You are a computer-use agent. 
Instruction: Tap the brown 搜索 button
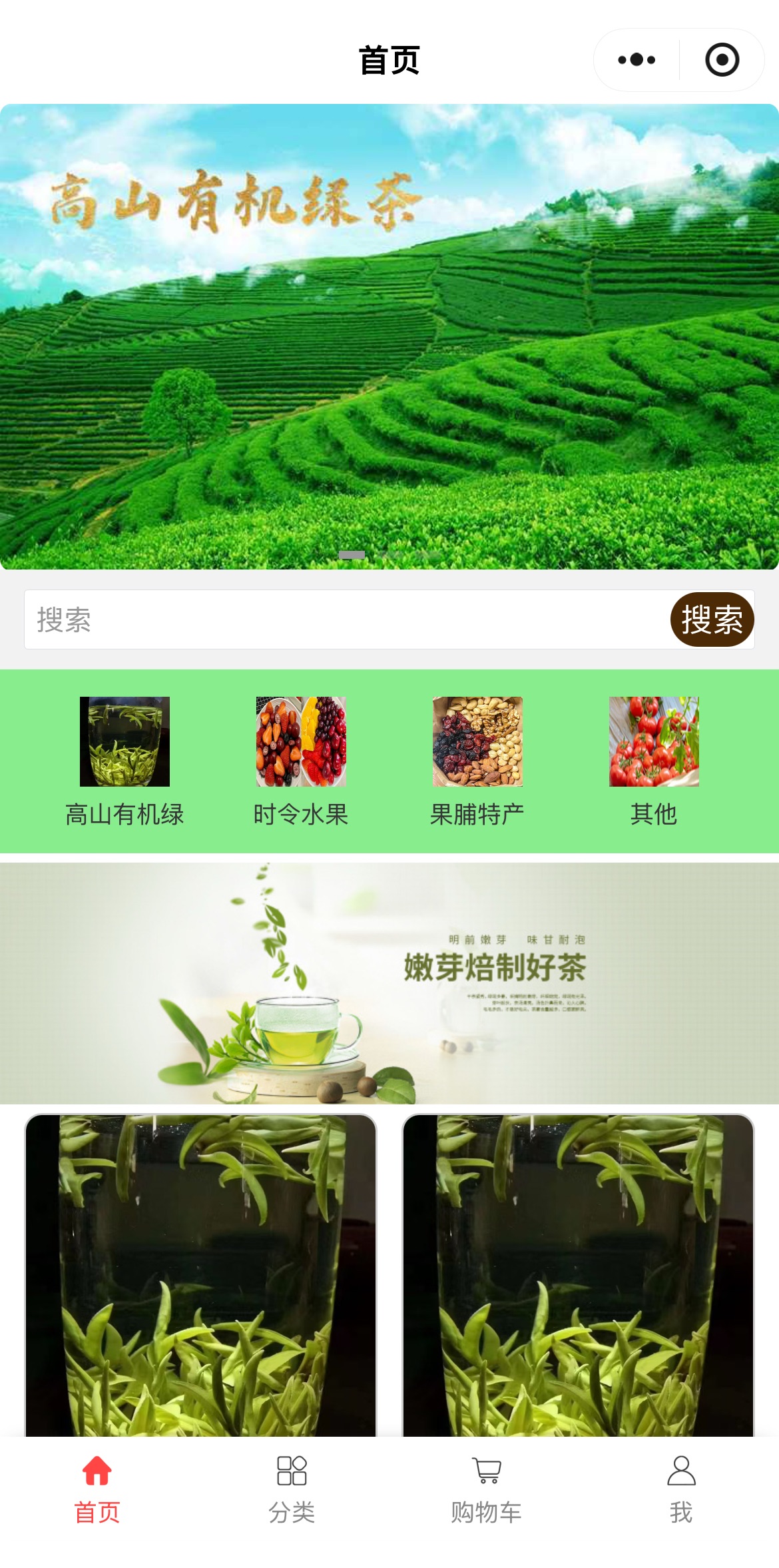pyautogui.click(x=711, y=619)
